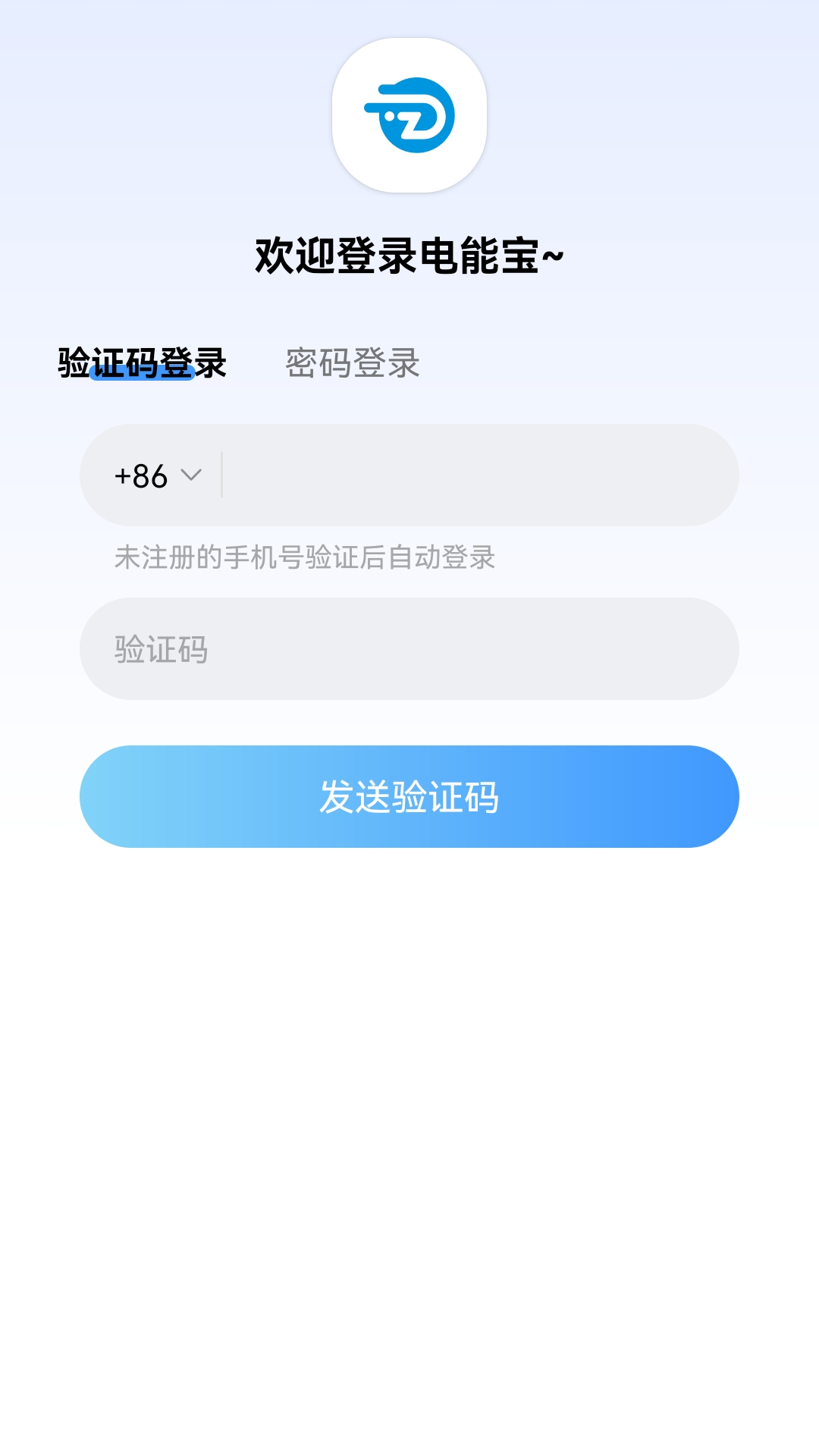Tap the 发送验证码 button

pyautogui.click(x=409, y=796)
